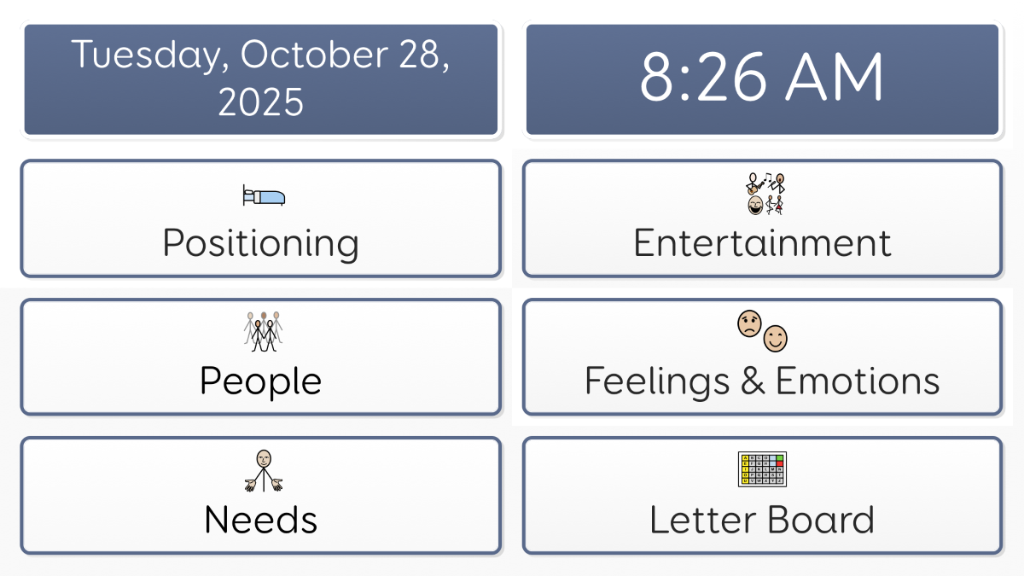1024x576 pixels.
Task: Tap the 8:26 AM time tile
Action: point(762,80)
